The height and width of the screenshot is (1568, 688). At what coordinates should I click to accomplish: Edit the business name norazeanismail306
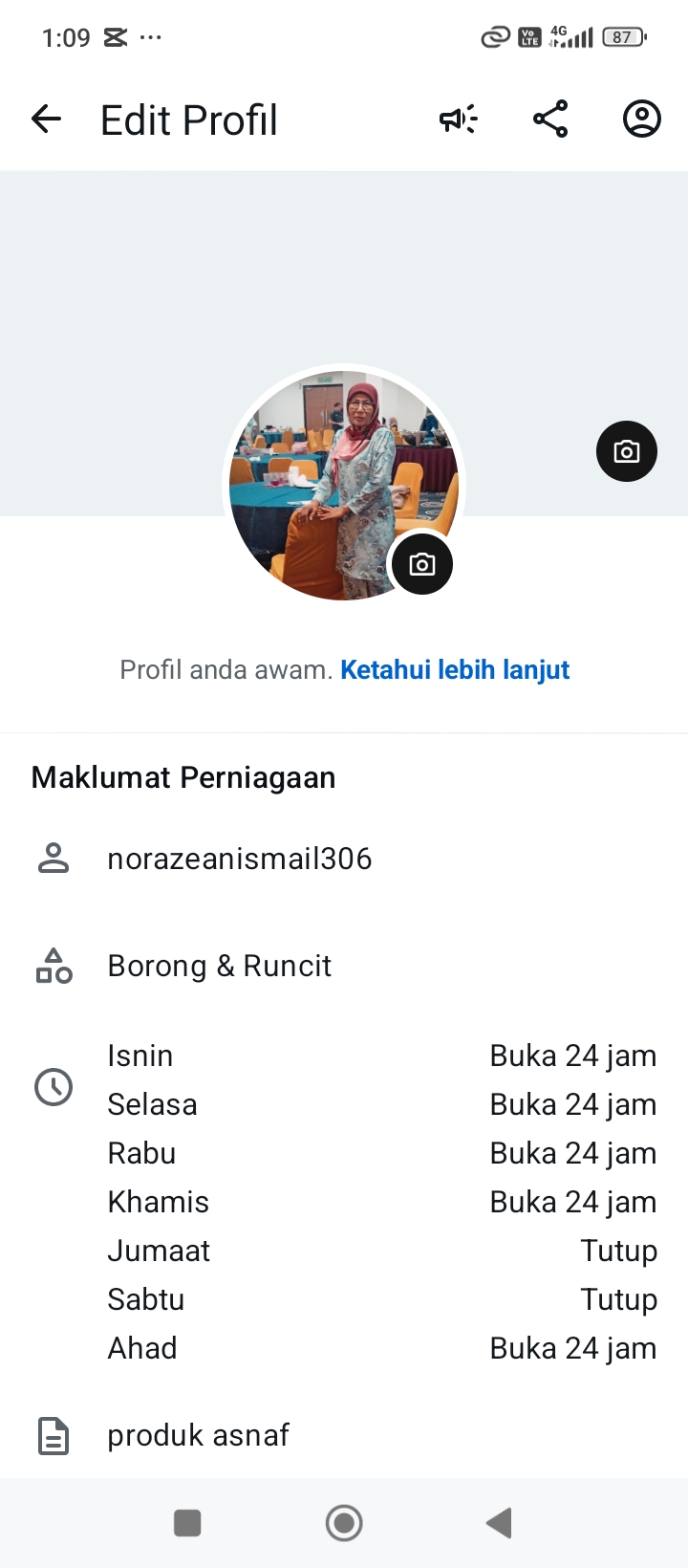click(240, 859)
